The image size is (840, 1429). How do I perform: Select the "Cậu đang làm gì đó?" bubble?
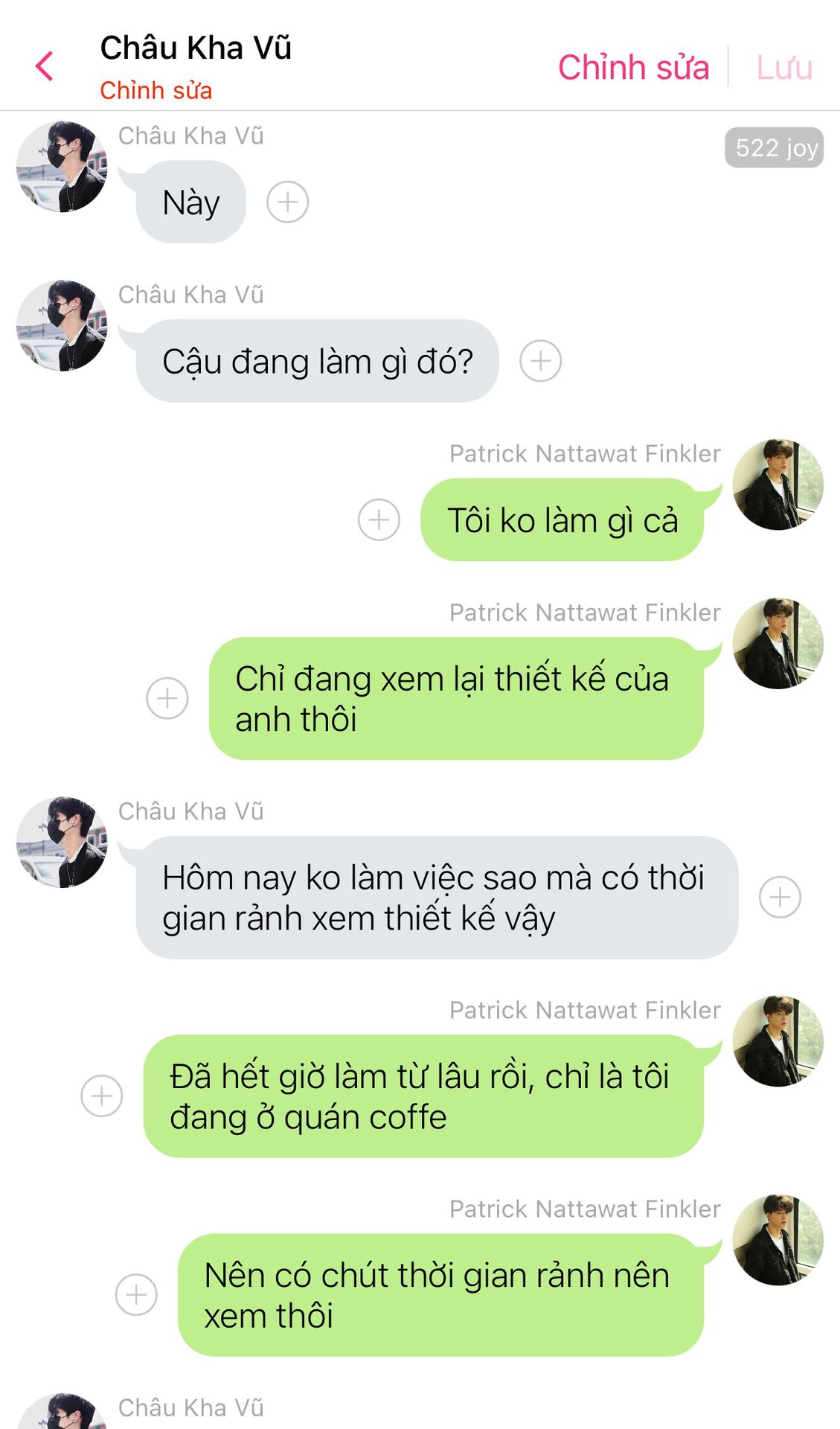318,362
